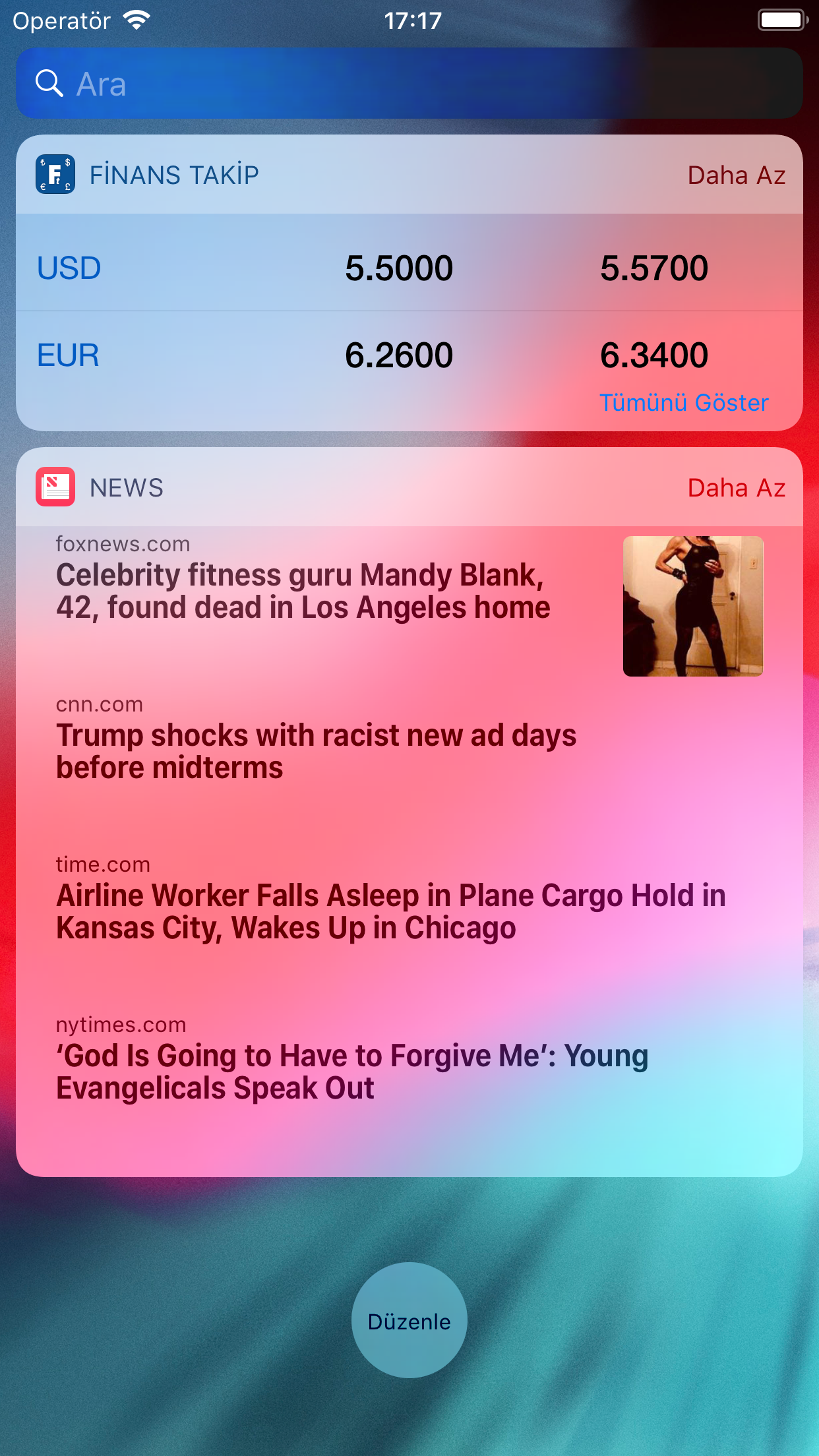The image size is (819, 1456).
Task: Tap the Mandy Blank story thumbnail image
Action: click(x=693, y=606)
